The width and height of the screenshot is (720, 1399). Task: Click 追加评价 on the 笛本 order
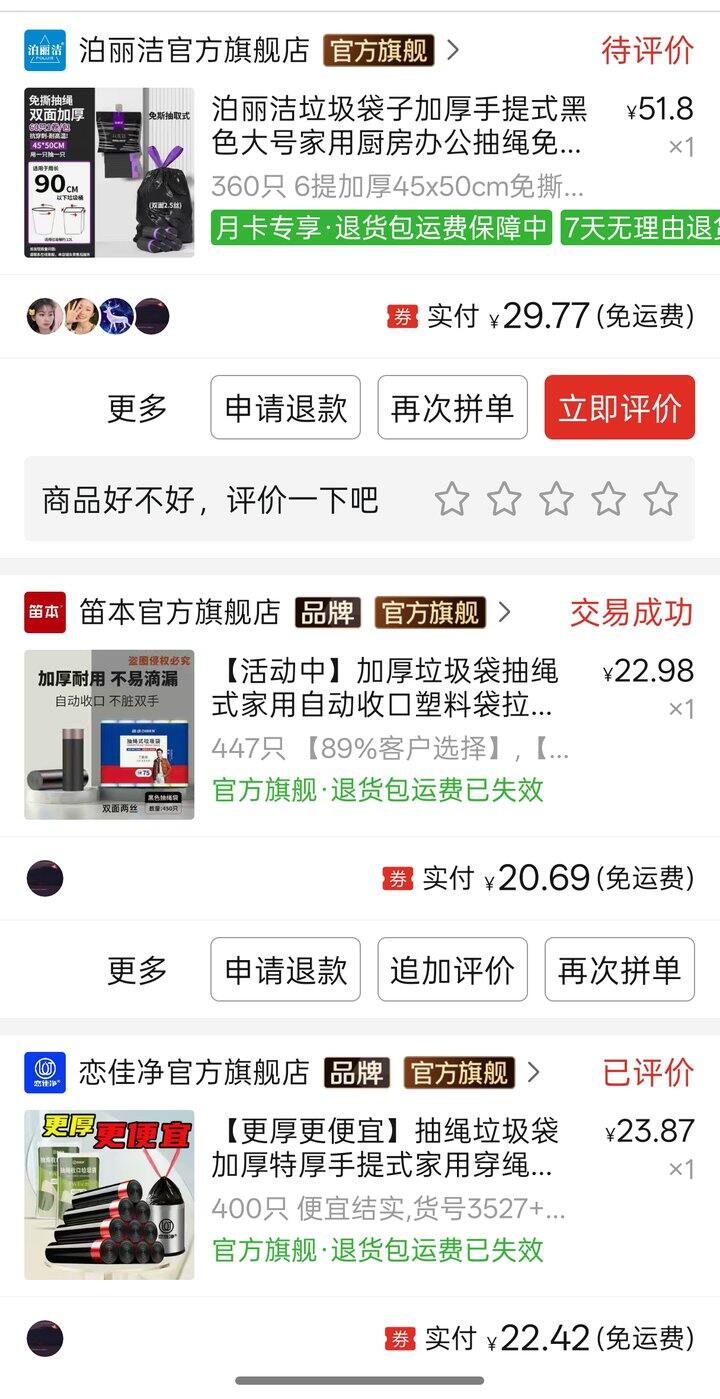pyautogui.click(x=451, y=969)
